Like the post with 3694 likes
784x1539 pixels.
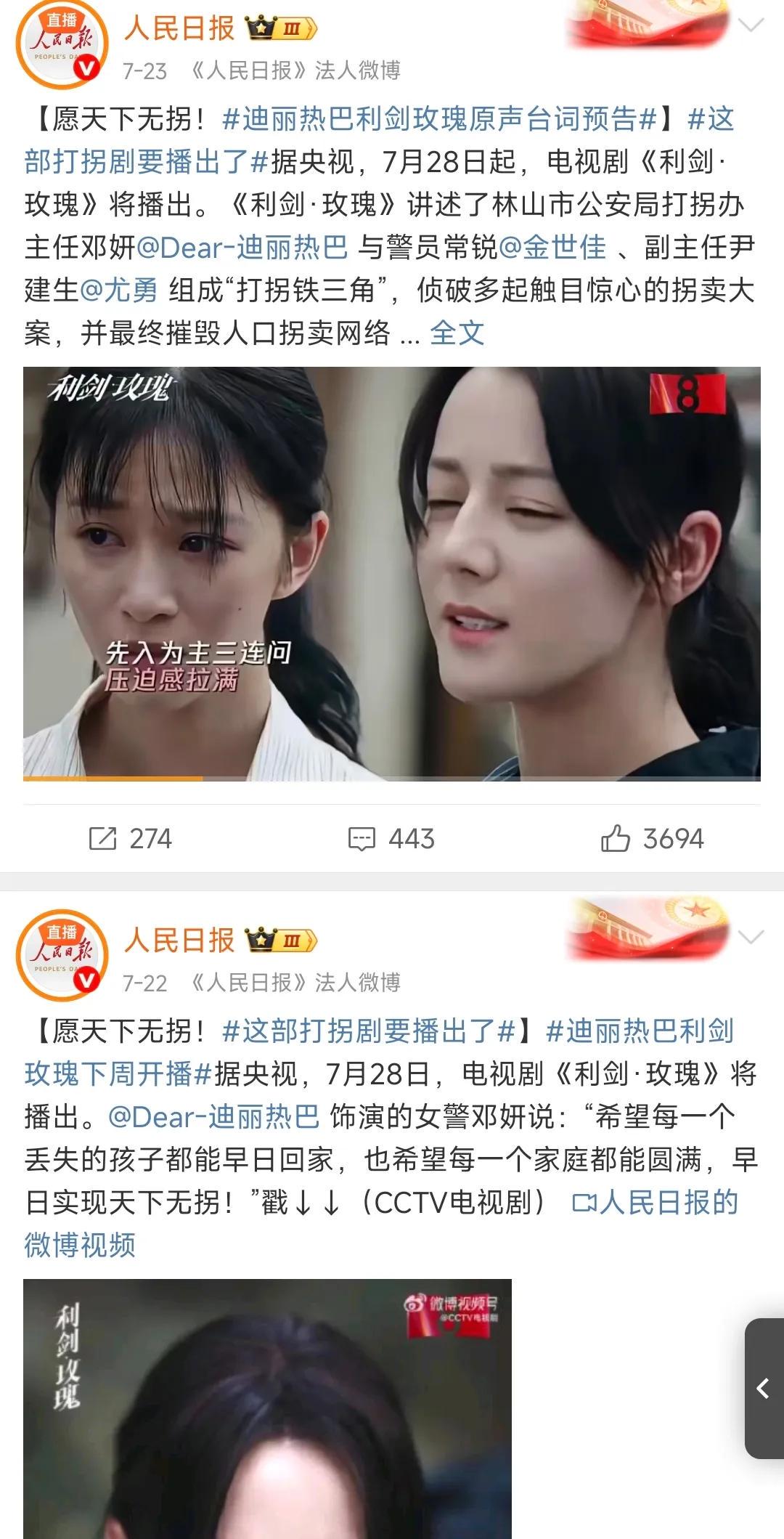click(653, 839)
